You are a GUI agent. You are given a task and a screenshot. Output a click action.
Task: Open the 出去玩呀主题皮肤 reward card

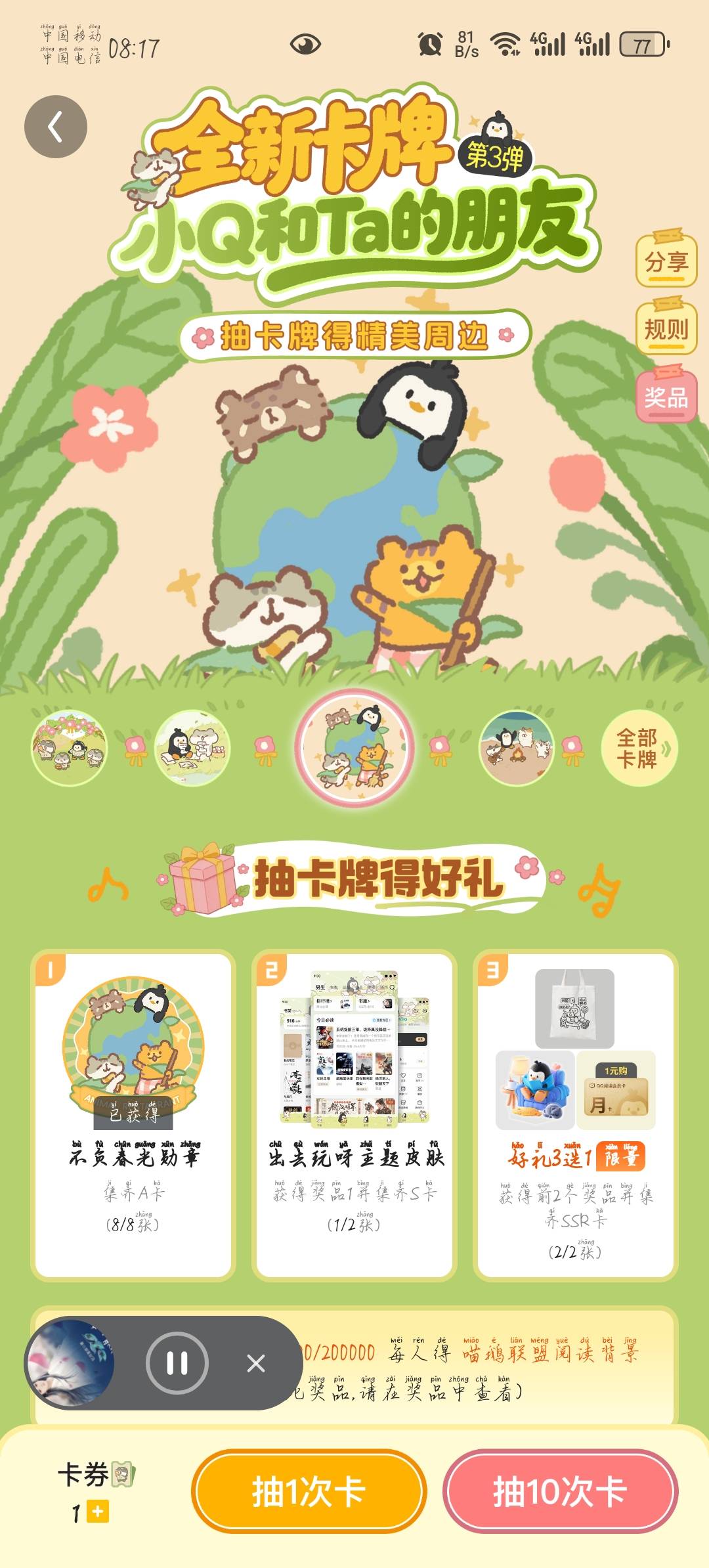[354, 1114]
